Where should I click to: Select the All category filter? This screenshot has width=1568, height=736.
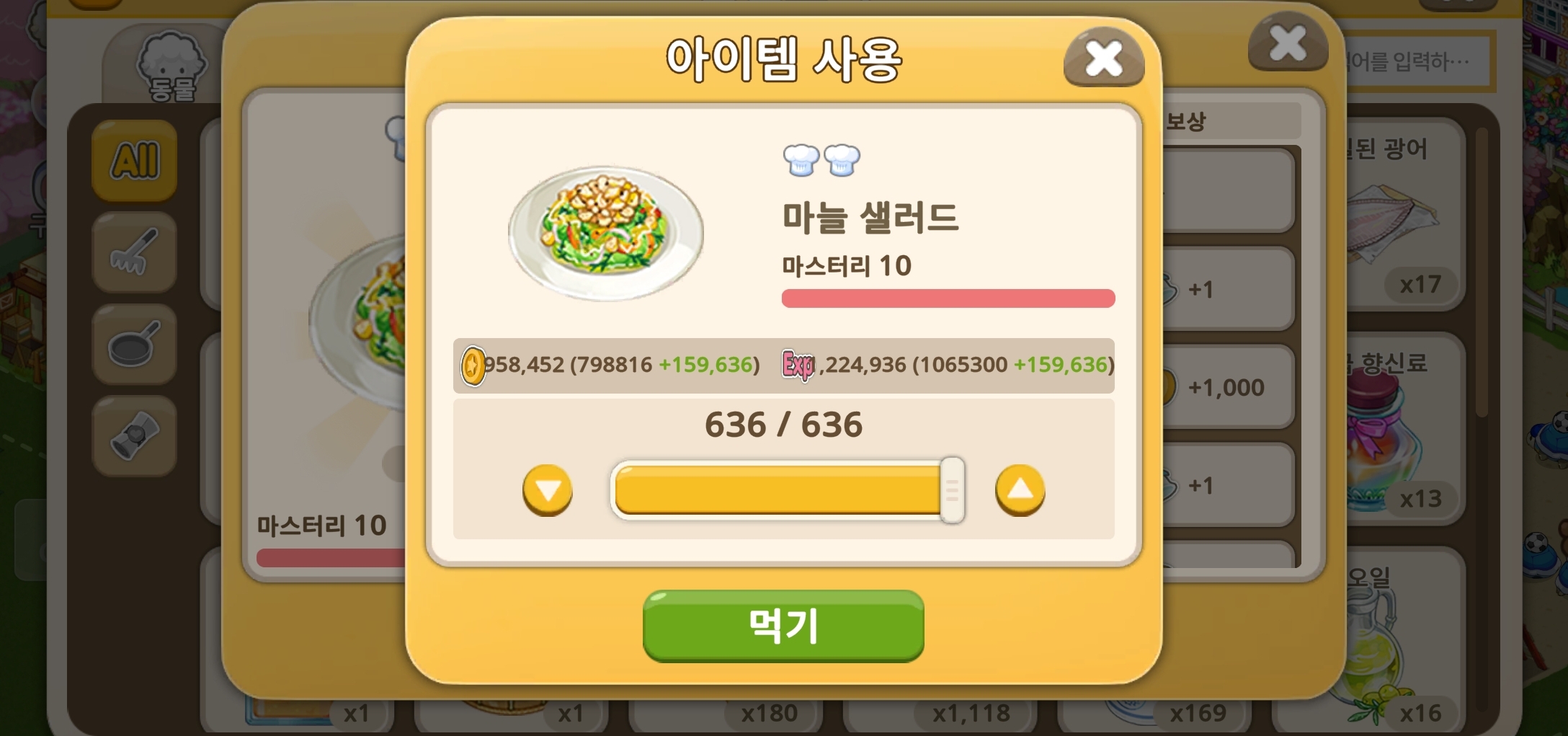click(134, 159)
